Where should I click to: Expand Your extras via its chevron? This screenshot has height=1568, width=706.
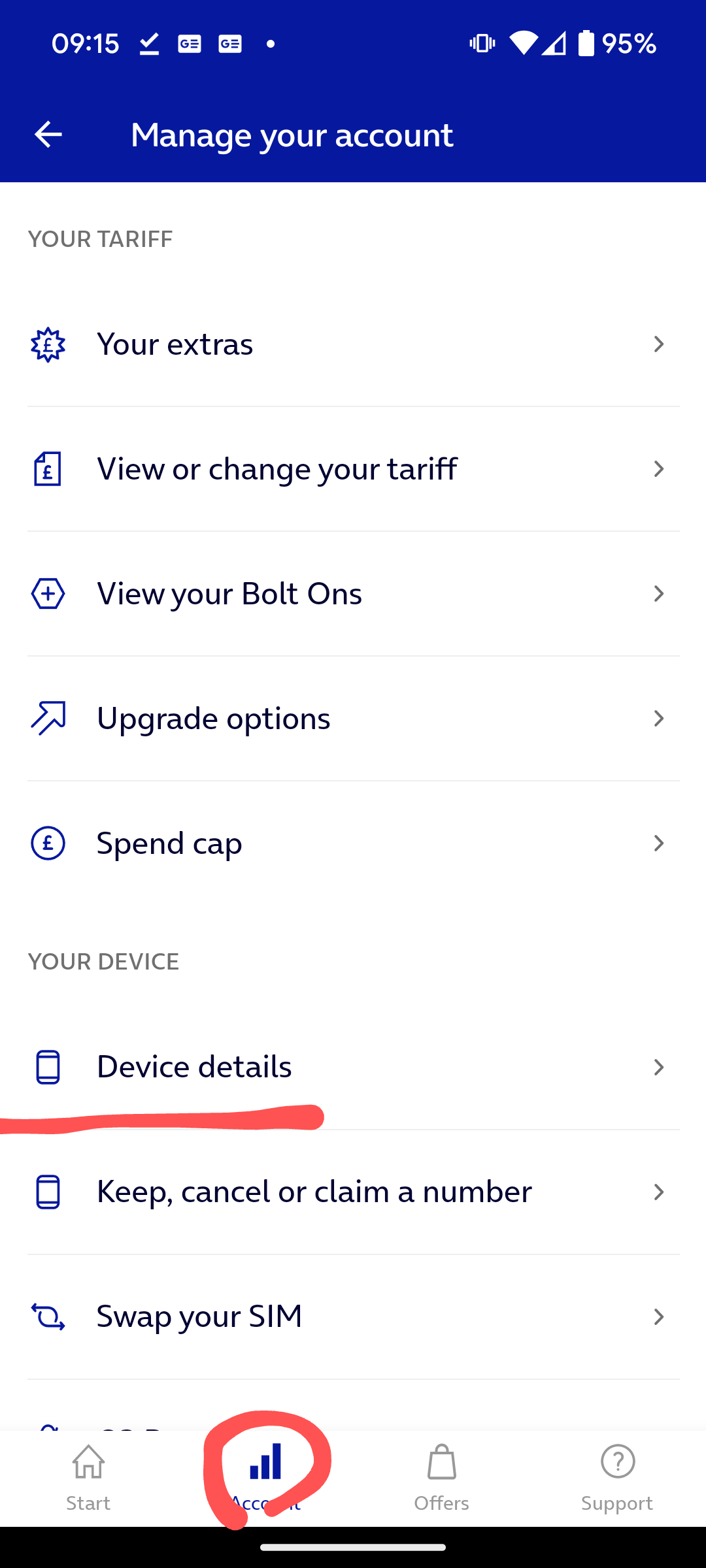(x=658, y=344)
